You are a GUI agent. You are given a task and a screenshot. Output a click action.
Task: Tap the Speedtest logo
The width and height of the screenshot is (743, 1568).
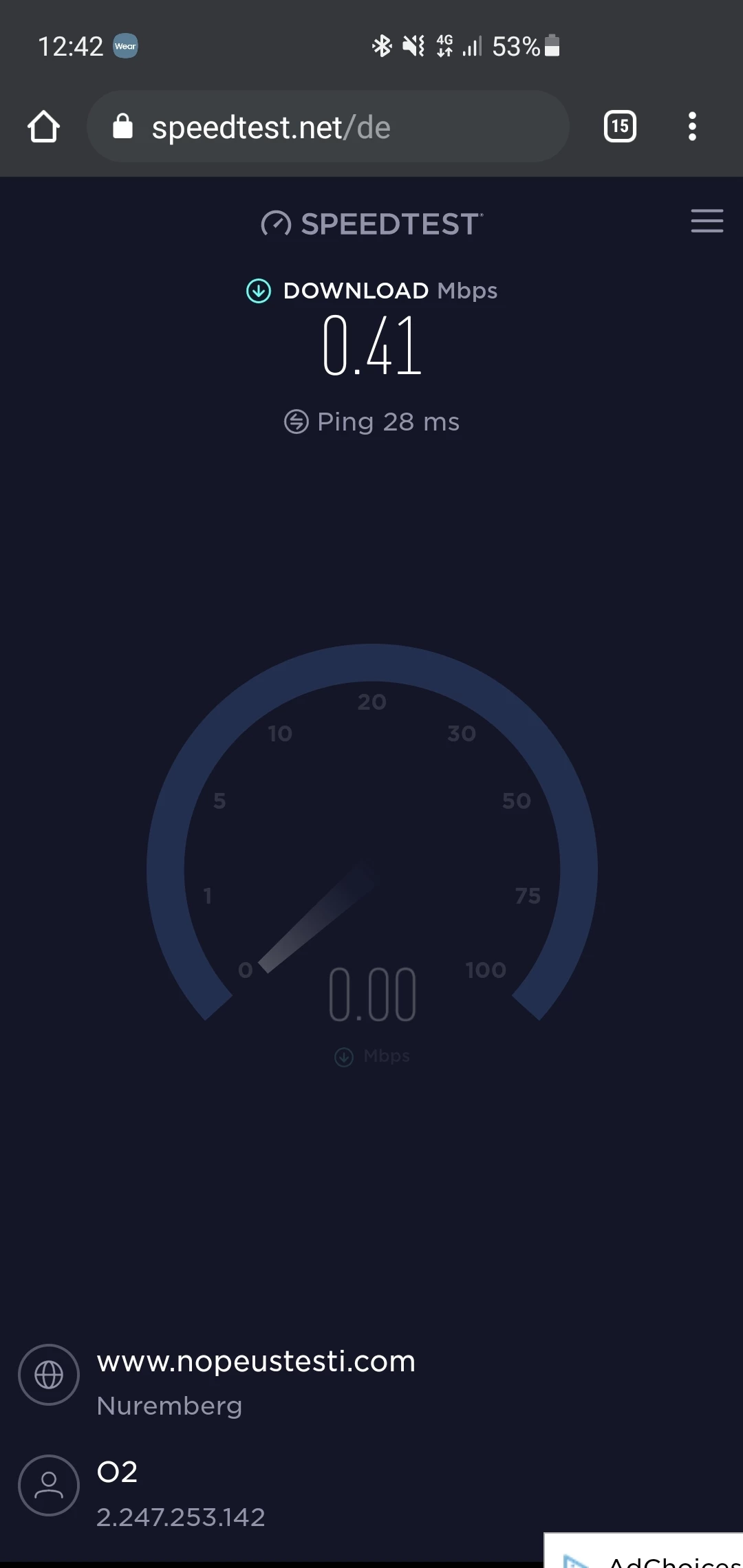(x=371, y=224)
